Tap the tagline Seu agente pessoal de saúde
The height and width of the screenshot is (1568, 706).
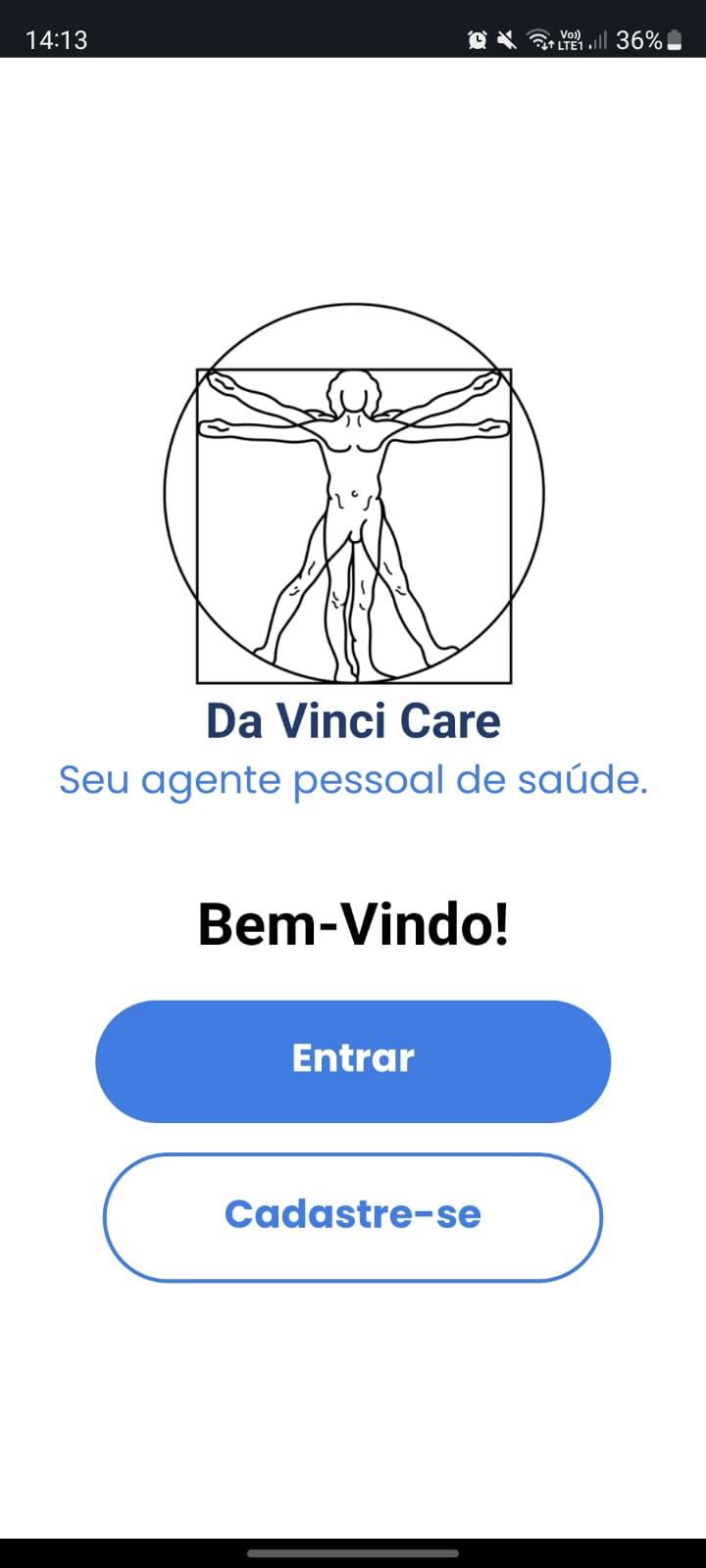pyautogui.click(x=353, y=780)
